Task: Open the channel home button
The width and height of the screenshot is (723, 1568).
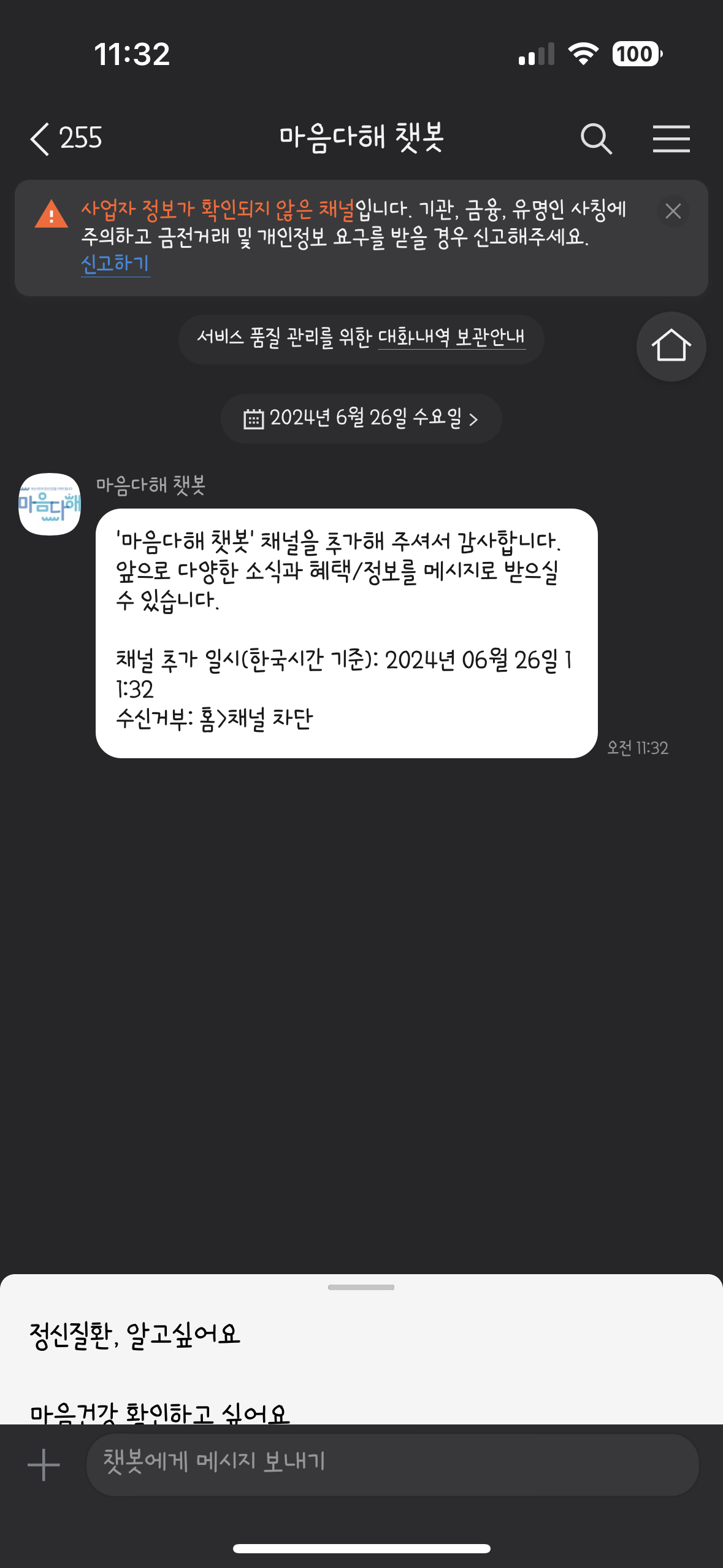Action: click(x=671, y=347)
